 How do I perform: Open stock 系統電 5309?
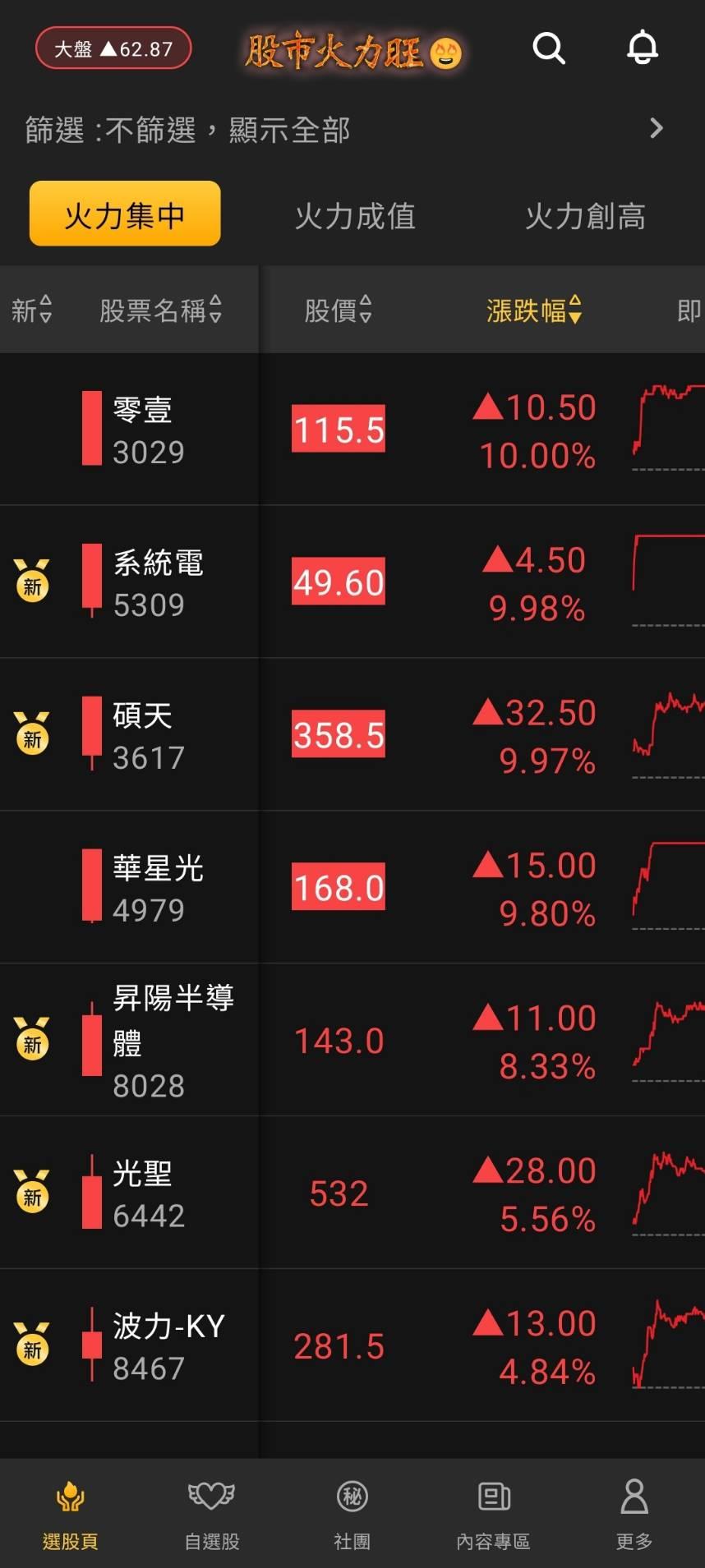[157, 582]
